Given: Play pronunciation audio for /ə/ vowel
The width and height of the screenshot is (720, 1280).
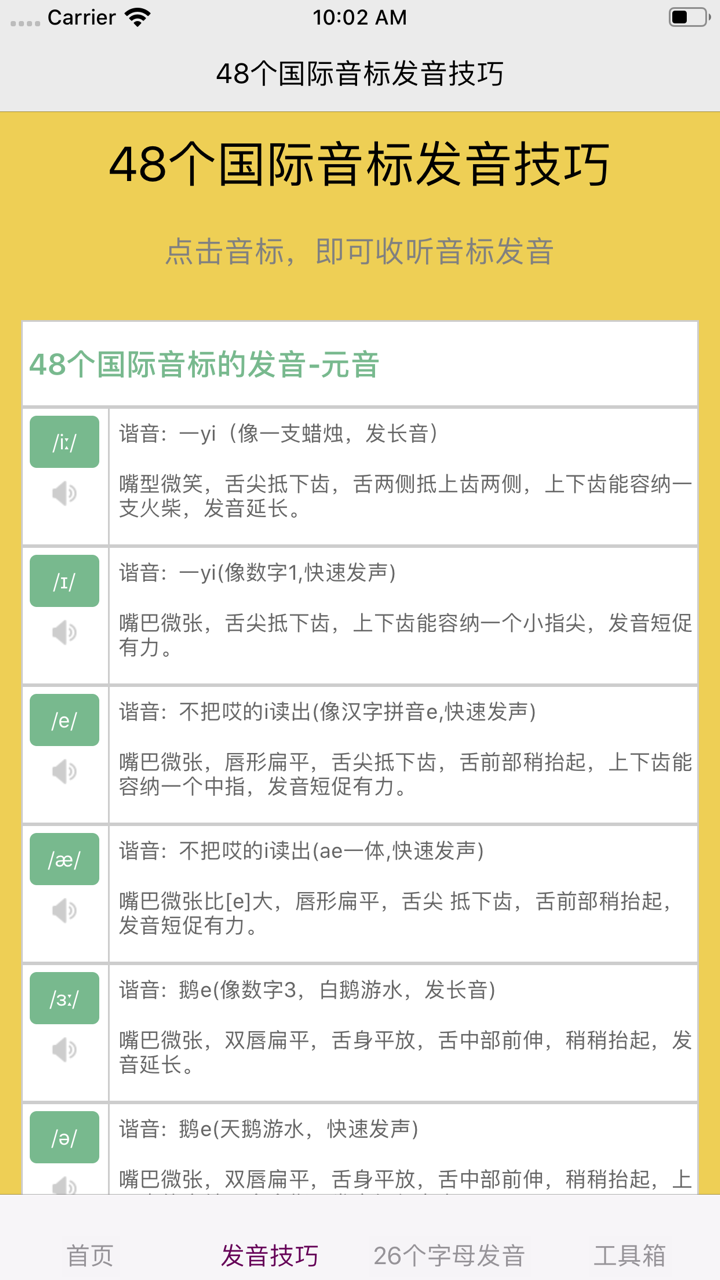Looking at the screenshot, I should 64,1188.
